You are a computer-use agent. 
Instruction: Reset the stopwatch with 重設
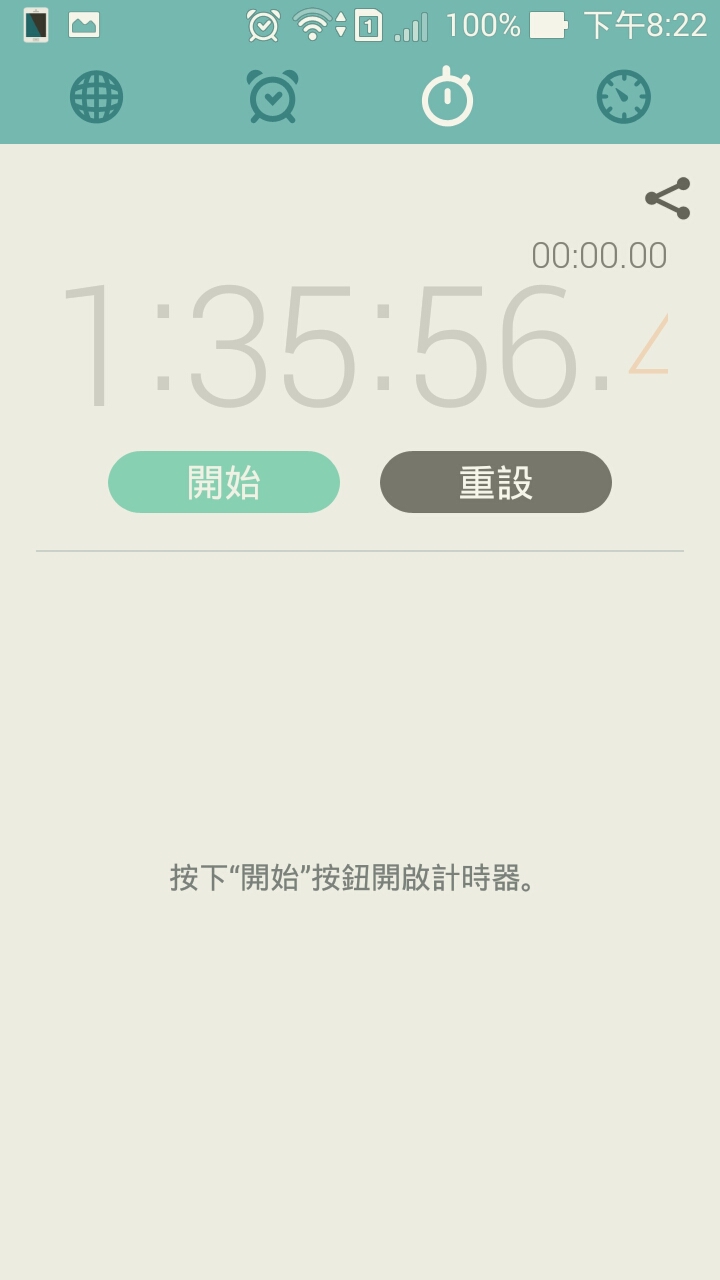[x=496, y=482]
